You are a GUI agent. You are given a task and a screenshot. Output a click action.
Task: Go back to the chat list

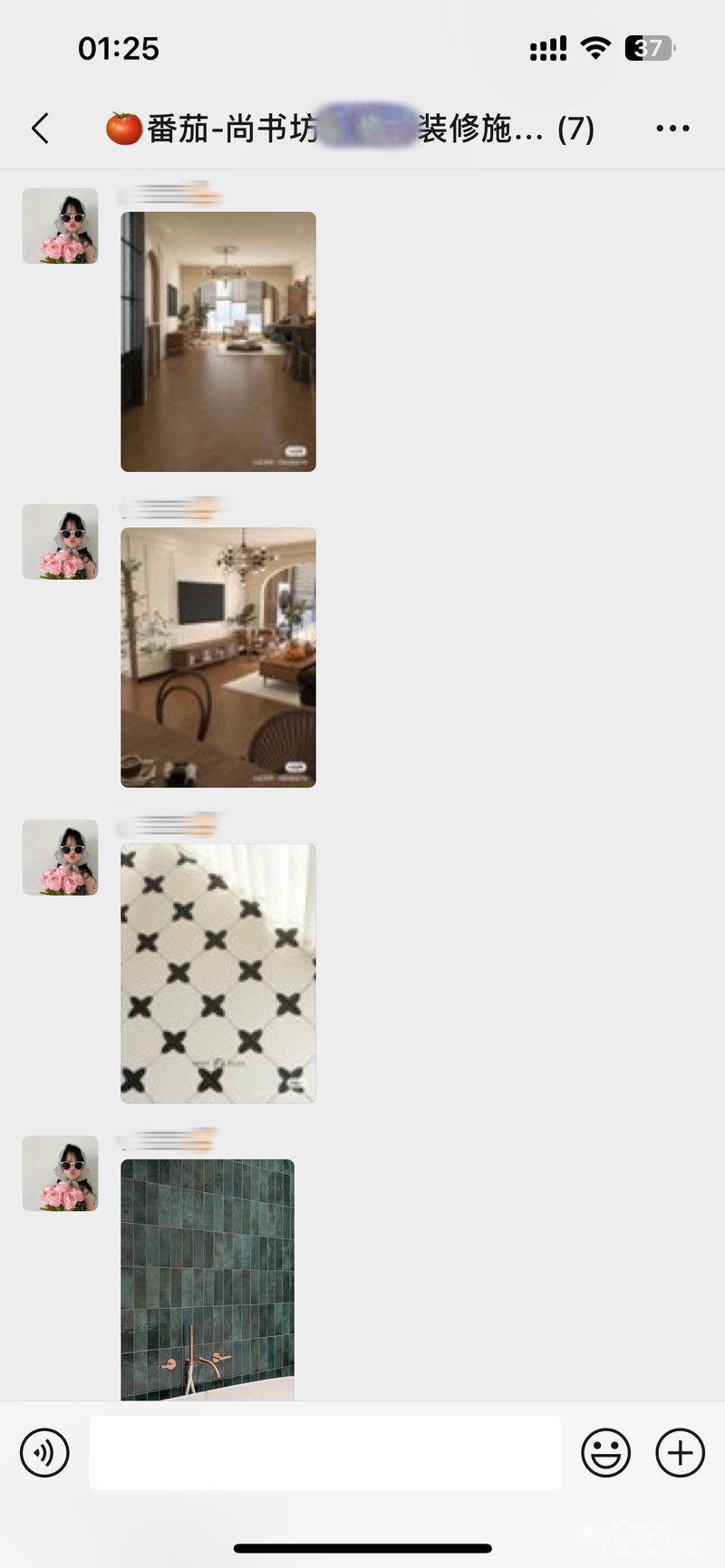(40, 129)
